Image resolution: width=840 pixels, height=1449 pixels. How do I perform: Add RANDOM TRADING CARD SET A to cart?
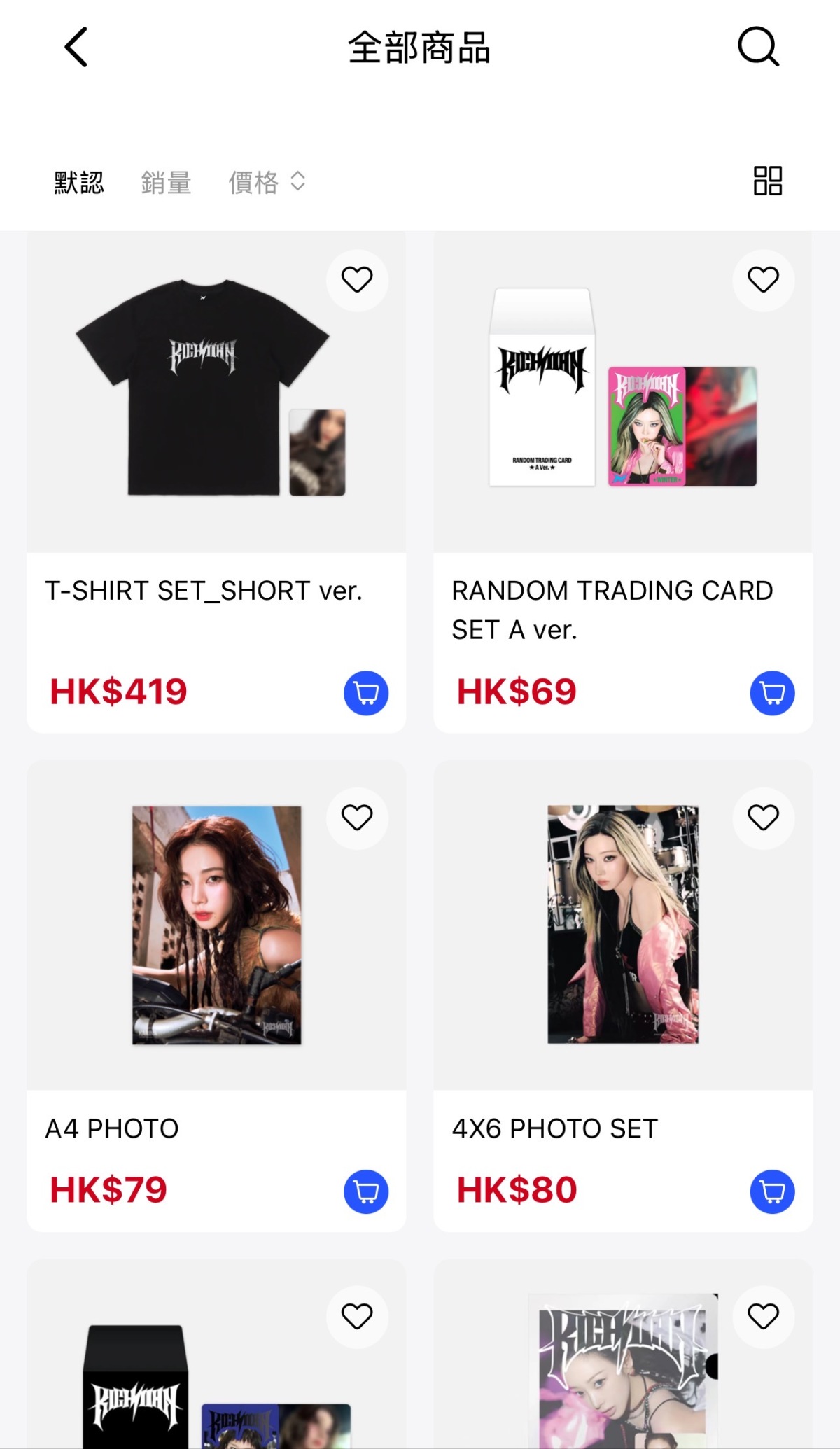(x=772, y=693)
